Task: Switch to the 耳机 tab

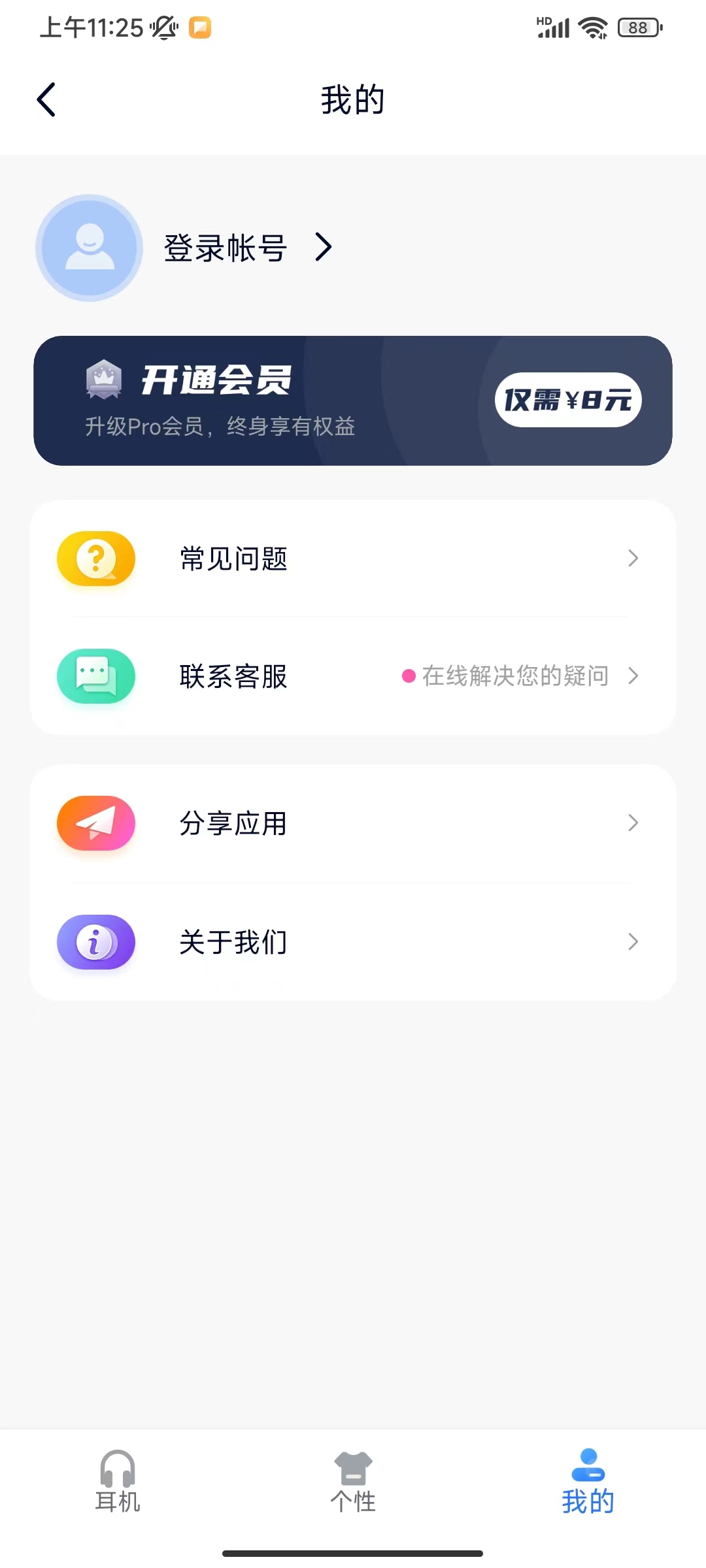Action: coord(118,1482)
